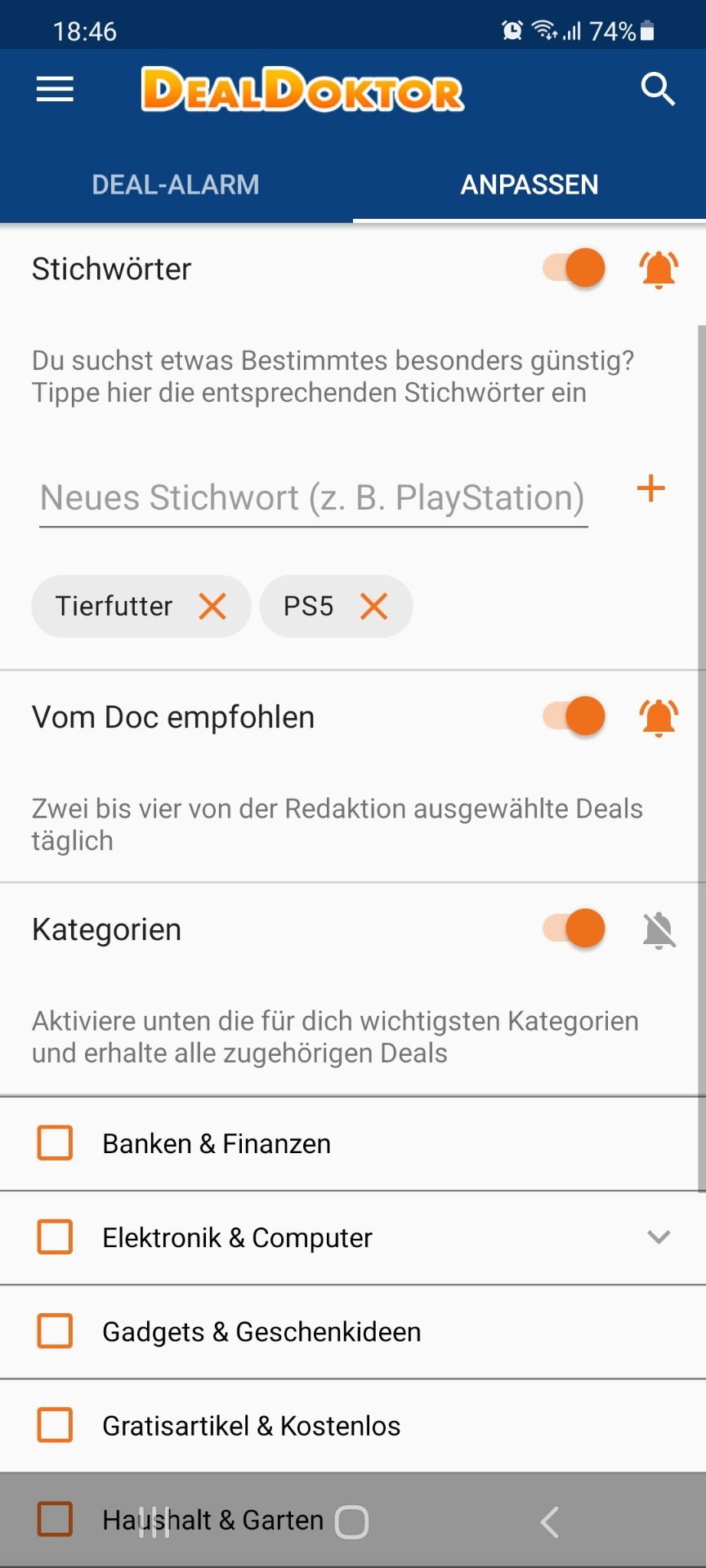The image size is (706, 1568).
Task: Add the keyword with the plus icon
Action: pyautogui.click(x=650, y=489)
